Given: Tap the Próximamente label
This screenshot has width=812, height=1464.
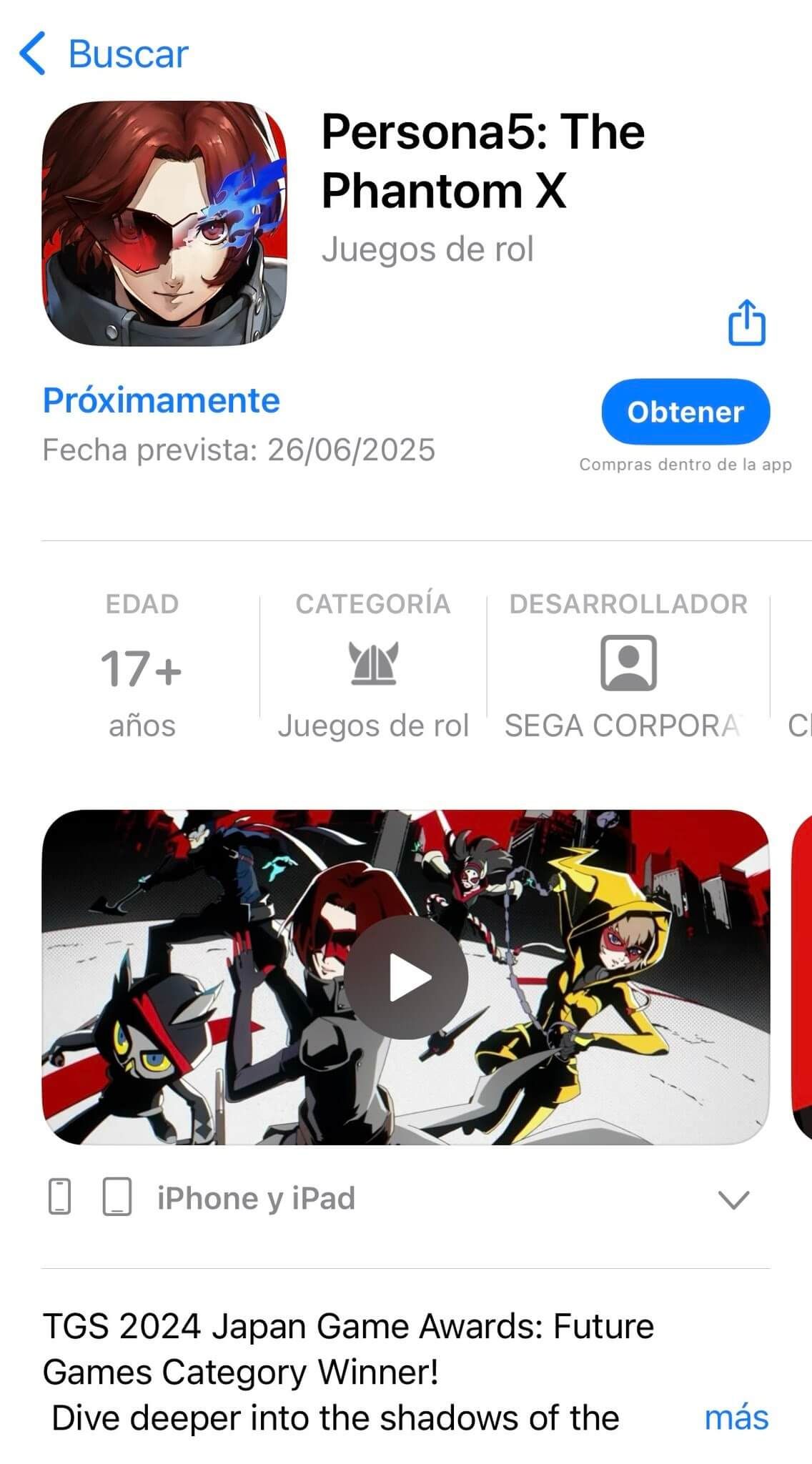Looking at the screenshot, I should pyautogui.click(x=161, y=400).
